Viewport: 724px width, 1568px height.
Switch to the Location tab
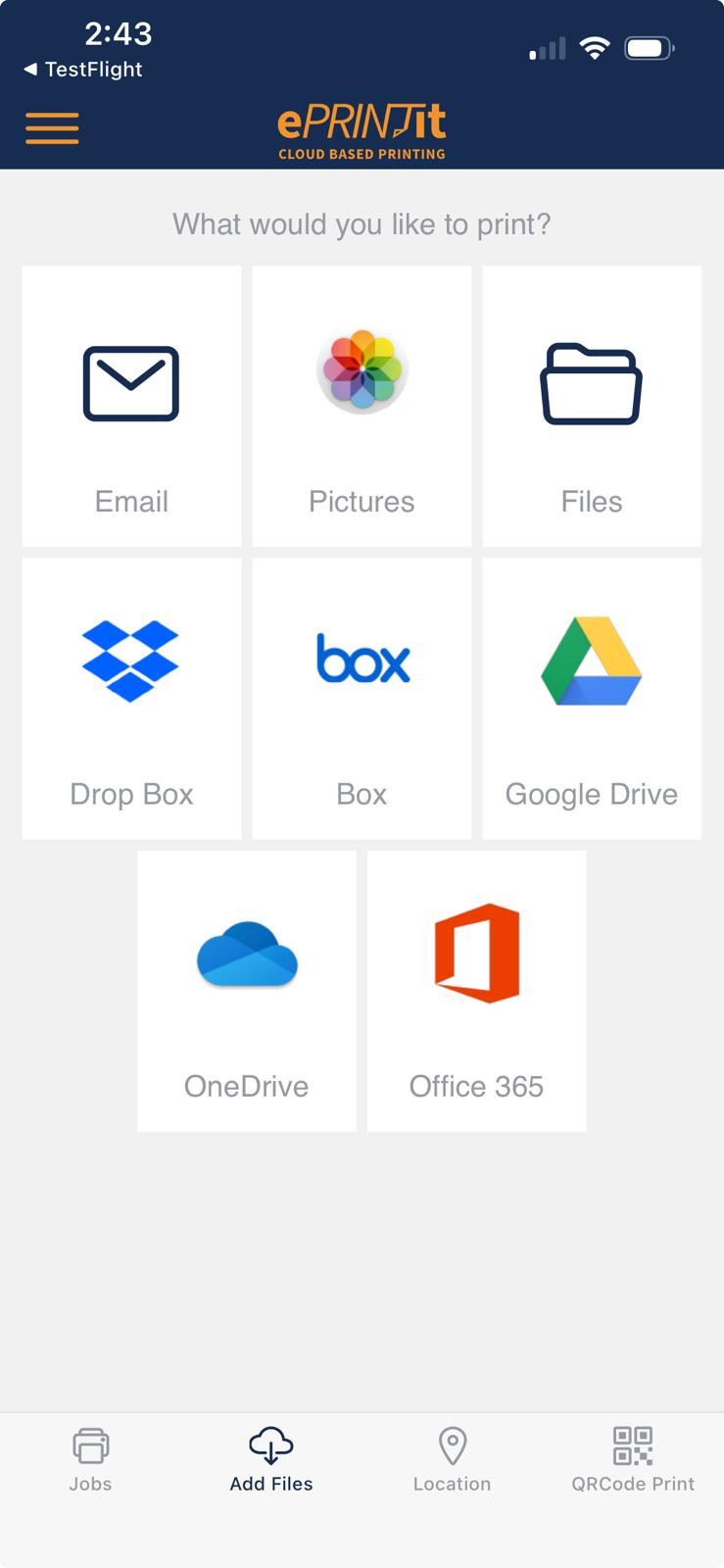click(x=452, y=1459)
